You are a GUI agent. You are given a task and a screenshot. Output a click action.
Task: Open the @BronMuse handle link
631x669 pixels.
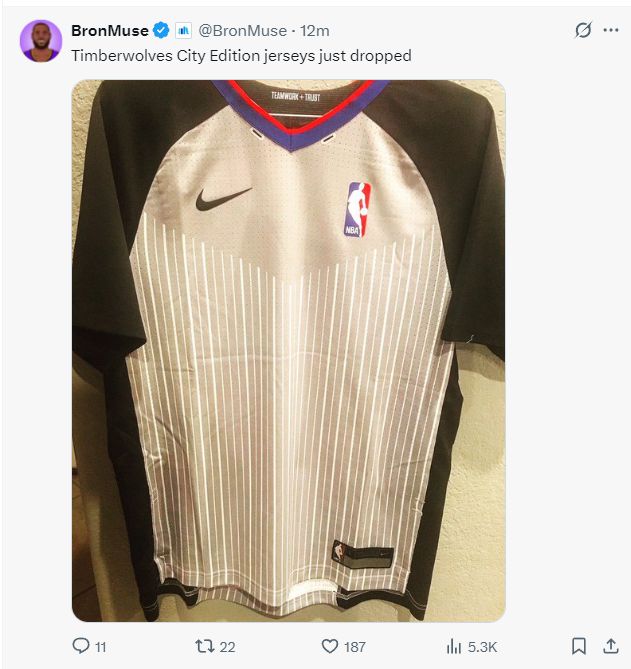[241, 31]
